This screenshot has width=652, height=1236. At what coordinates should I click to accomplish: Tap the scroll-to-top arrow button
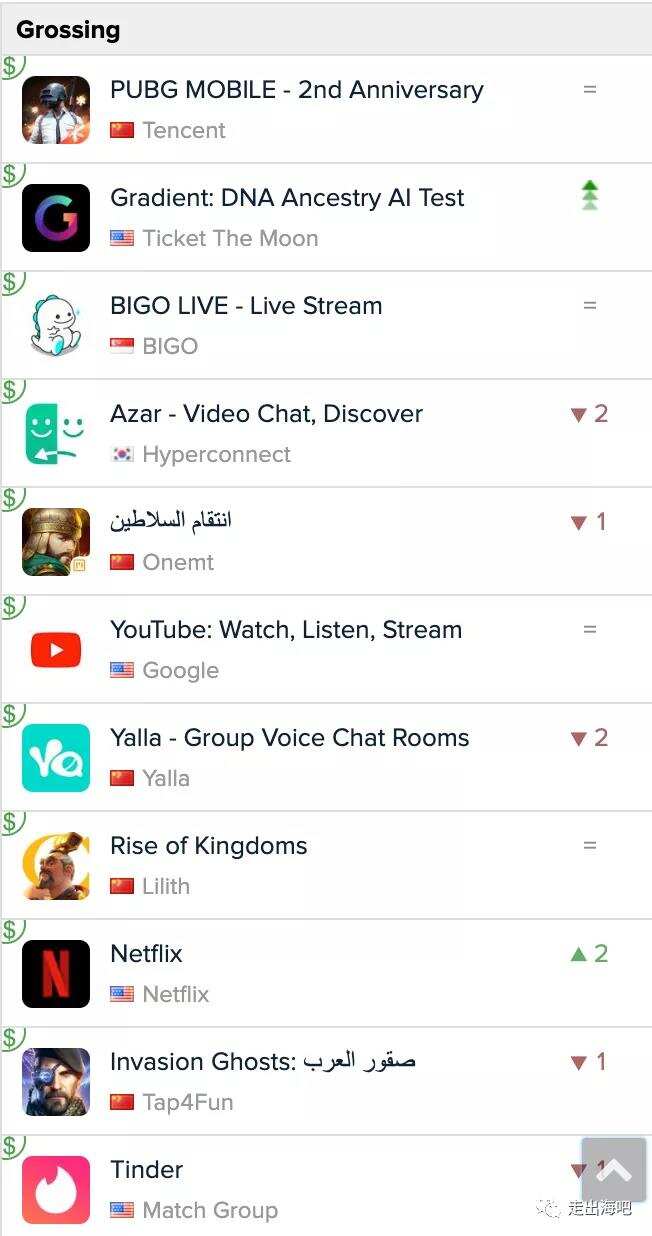[613, 1169]
